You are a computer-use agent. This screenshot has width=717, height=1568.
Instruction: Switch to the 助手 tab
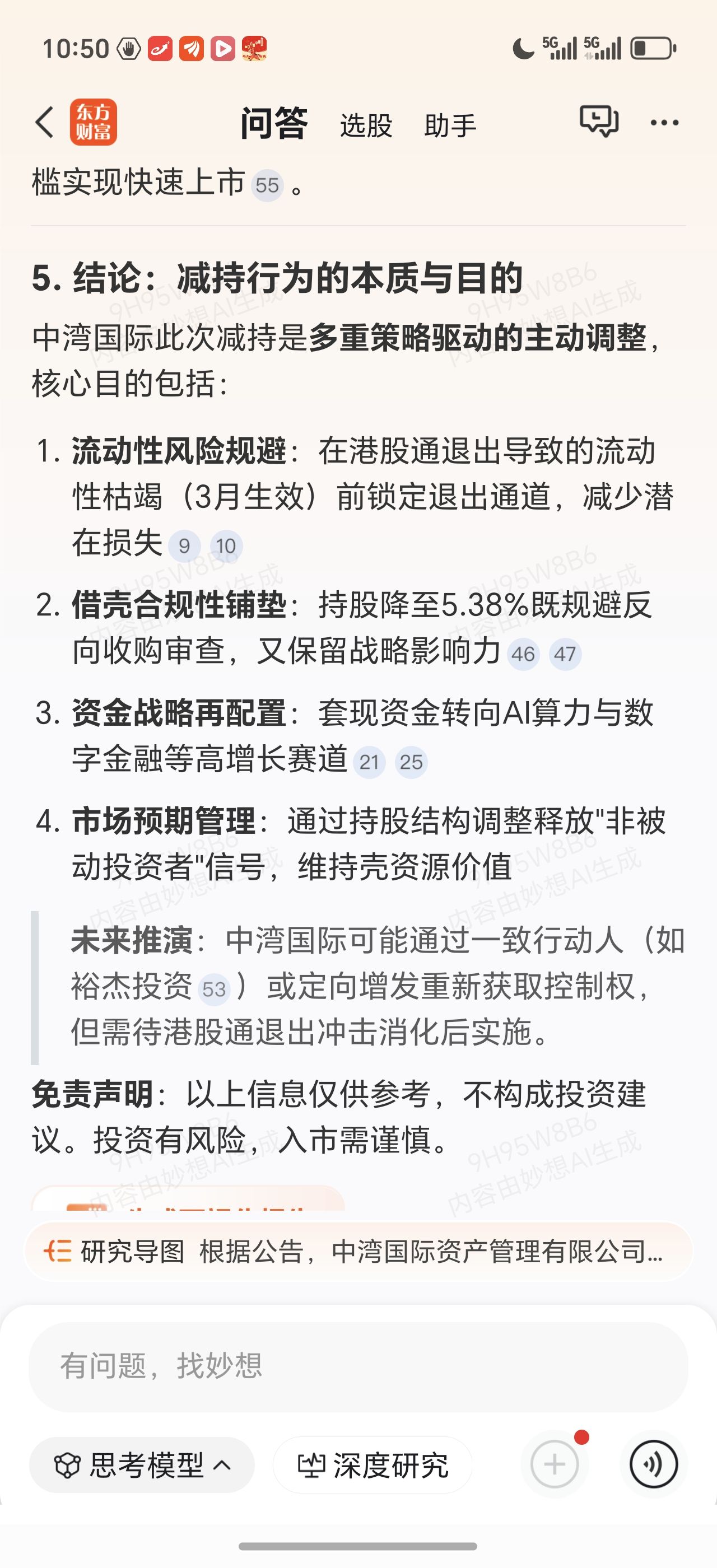click(x=450, y=125)
